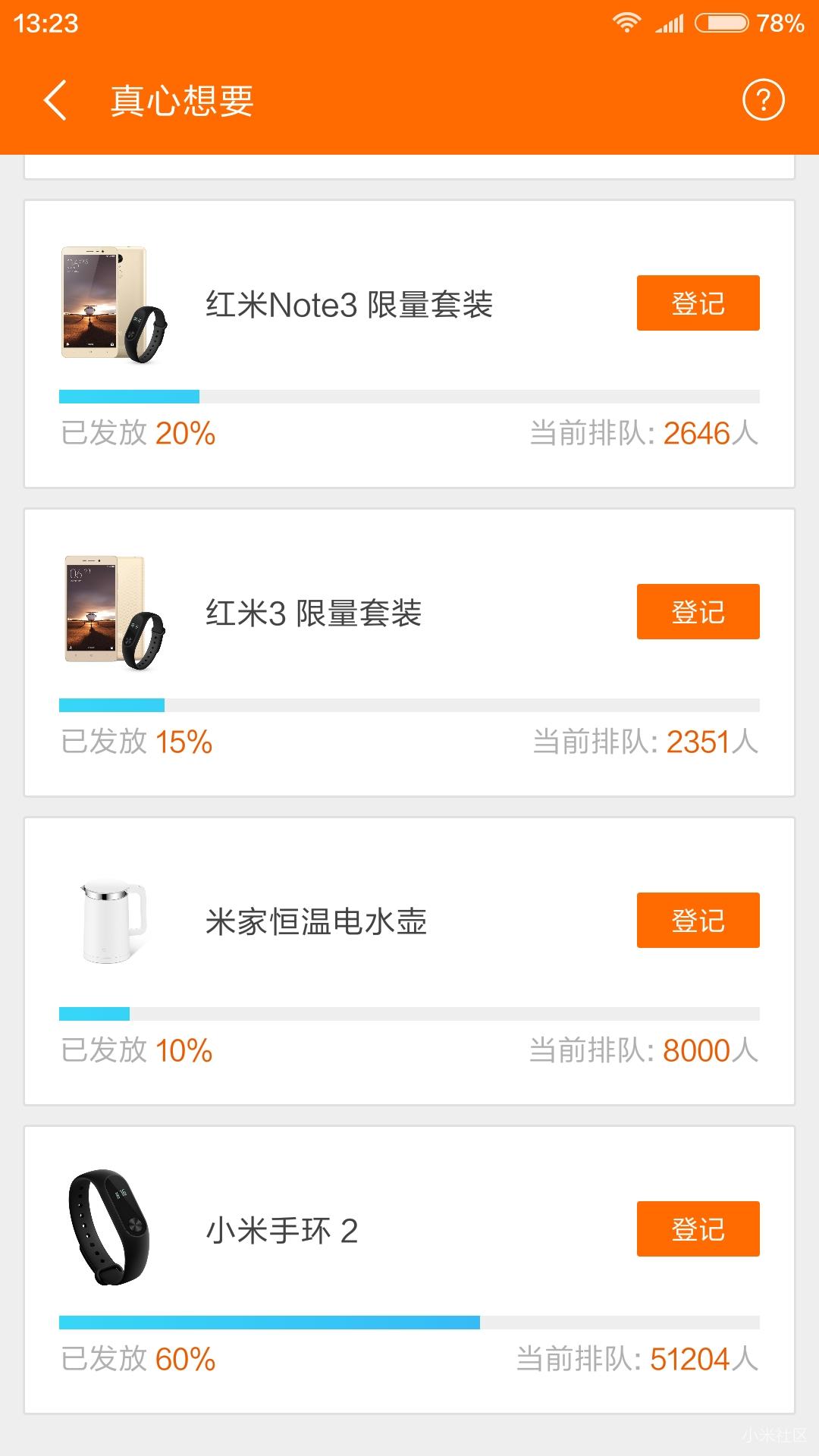This screenshot has width=819, height=1456.
Task: Tap 登记 for 小米手环 2
Action: 698,1229
